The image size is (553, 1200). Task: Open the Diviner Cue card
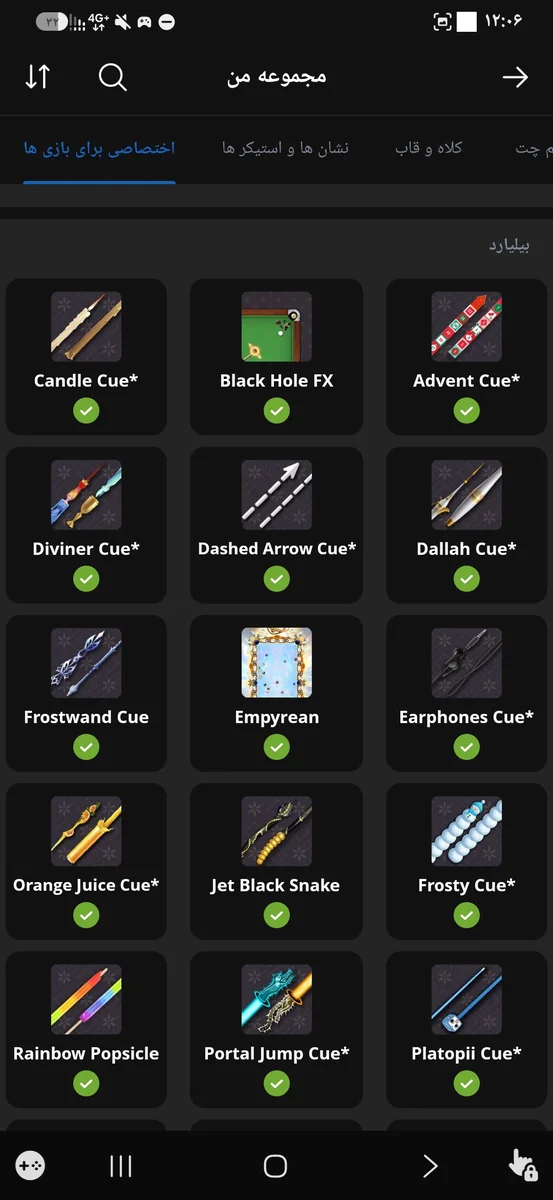86,524
